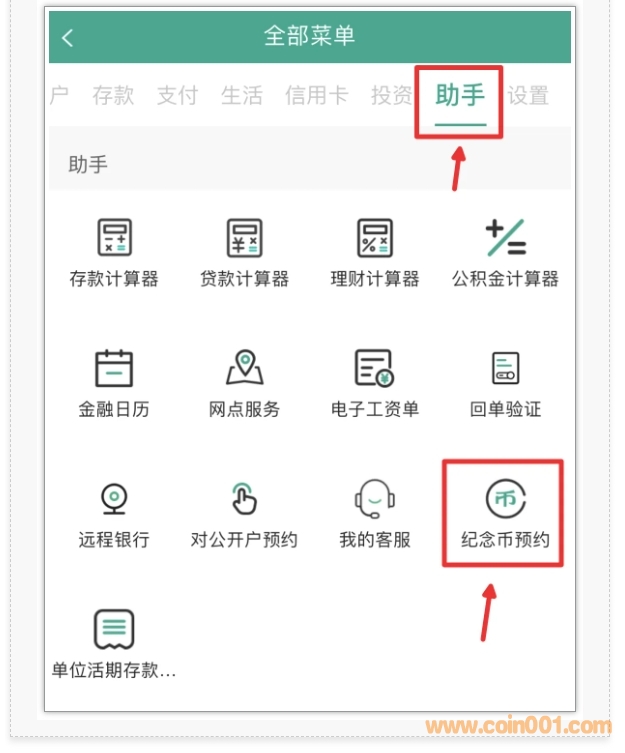Switch to the 设置 tab

pyautogui.click(x=528, y=96)
